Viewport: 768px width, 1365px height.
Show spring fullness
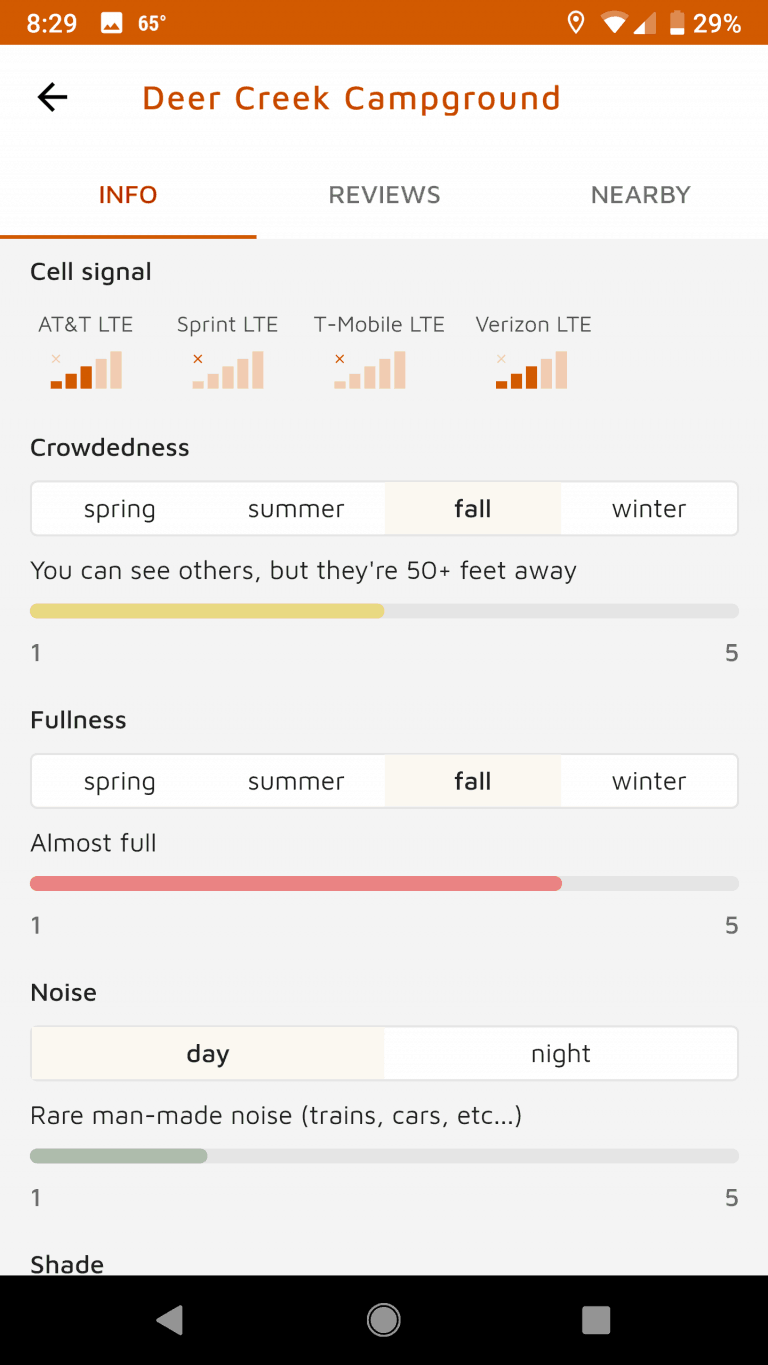[x=120, y=781]
